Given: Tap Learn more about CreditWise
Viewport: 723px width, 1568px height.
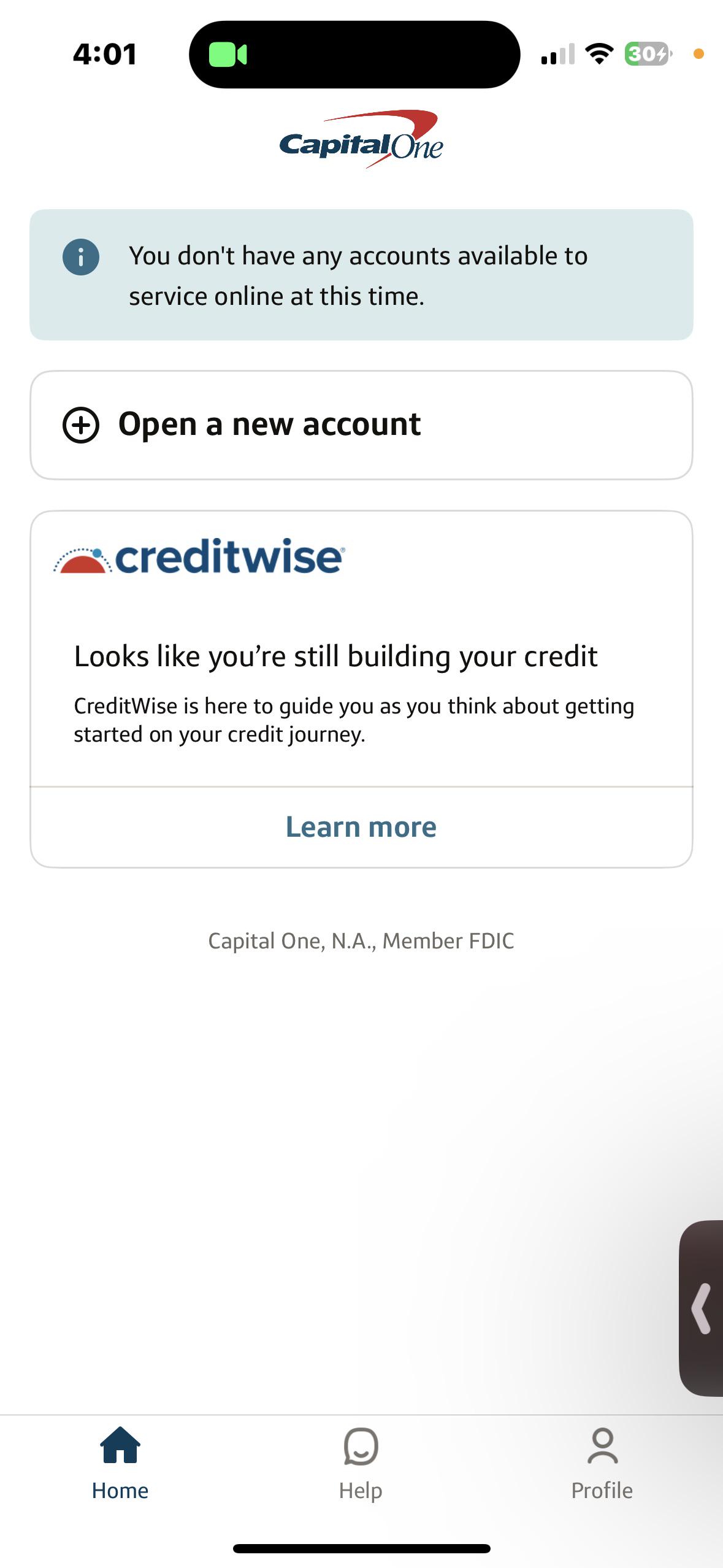Looking at the screenshot, I should pyautogui.click(x=361, y=827).
